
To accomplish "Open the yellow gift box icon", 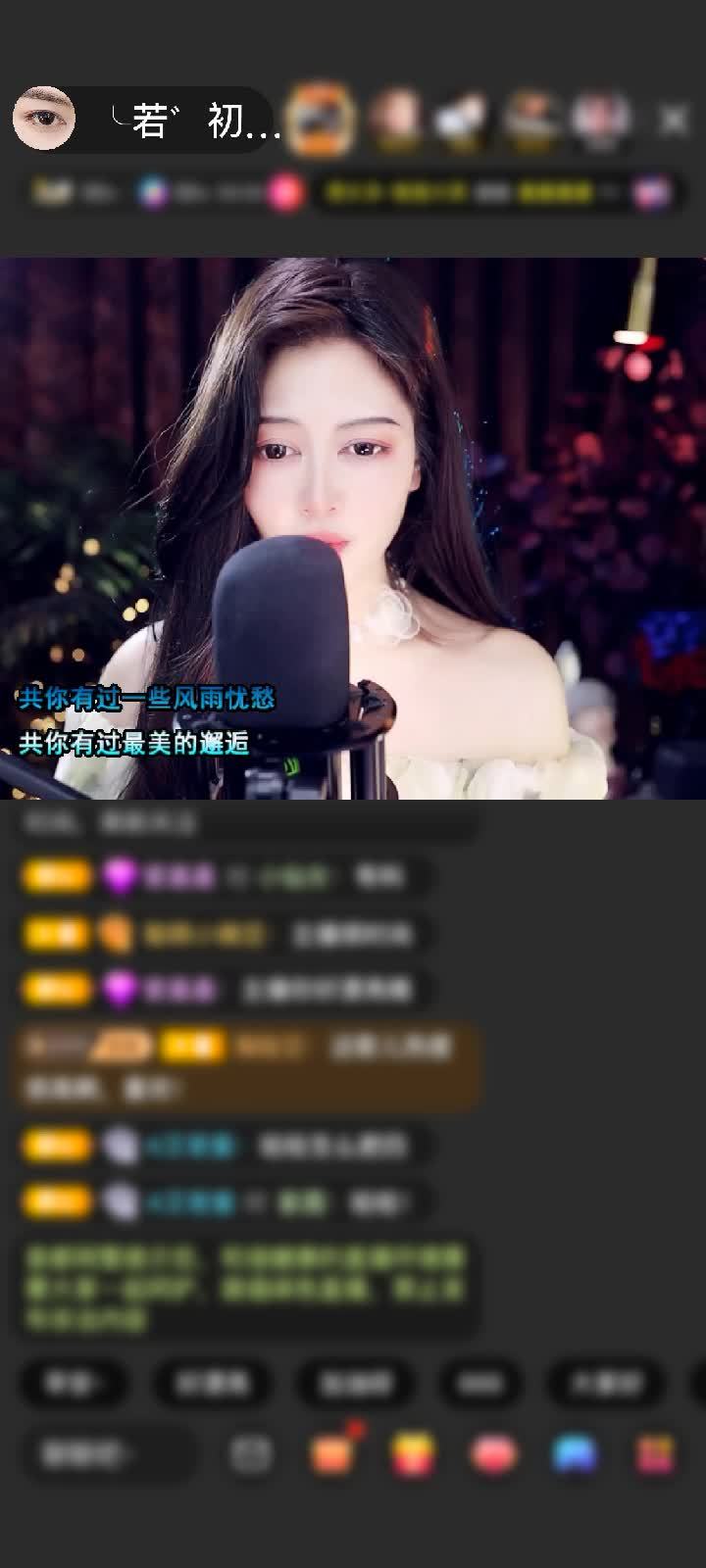I will 413,1454.
